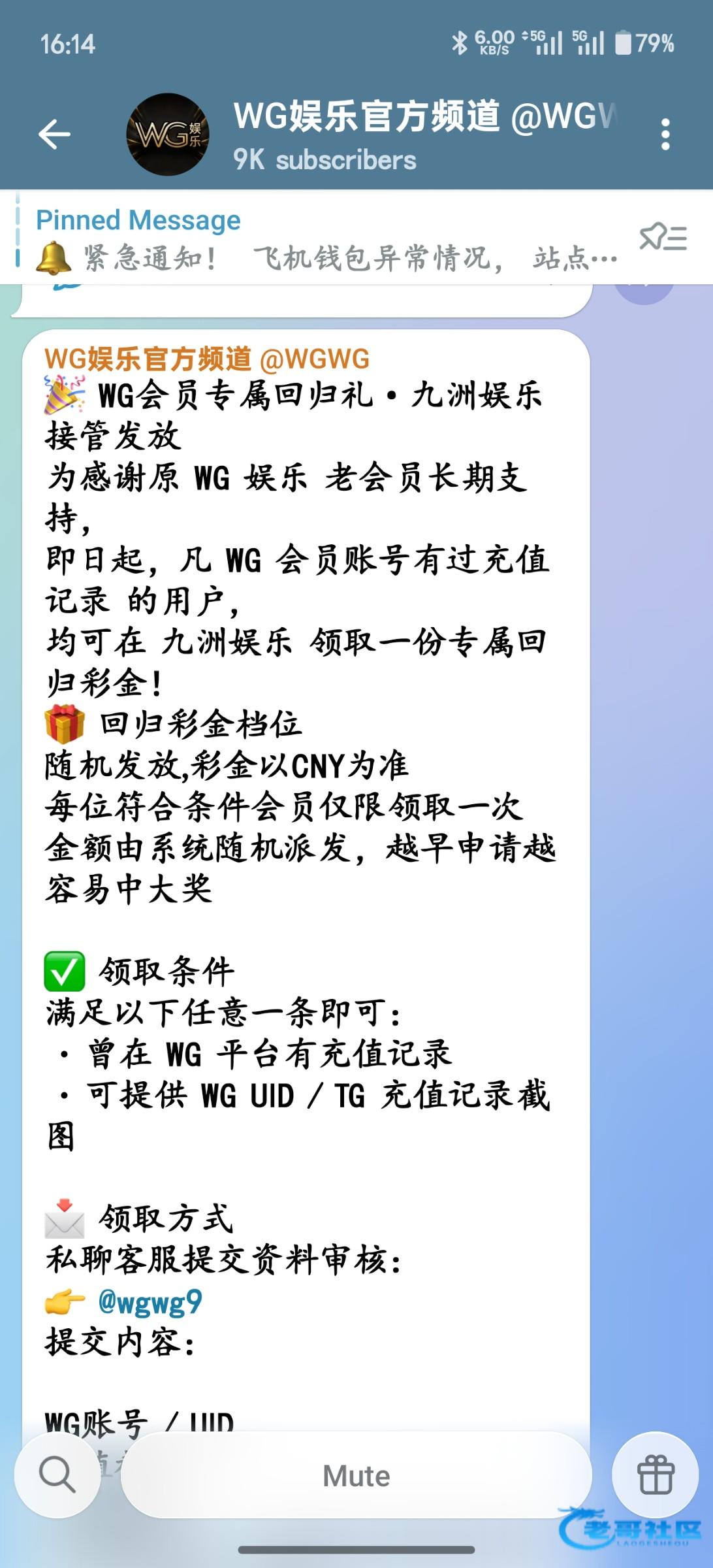Mute the channel
This screenshot has width=713, height=1568.
pos(356,1475)
